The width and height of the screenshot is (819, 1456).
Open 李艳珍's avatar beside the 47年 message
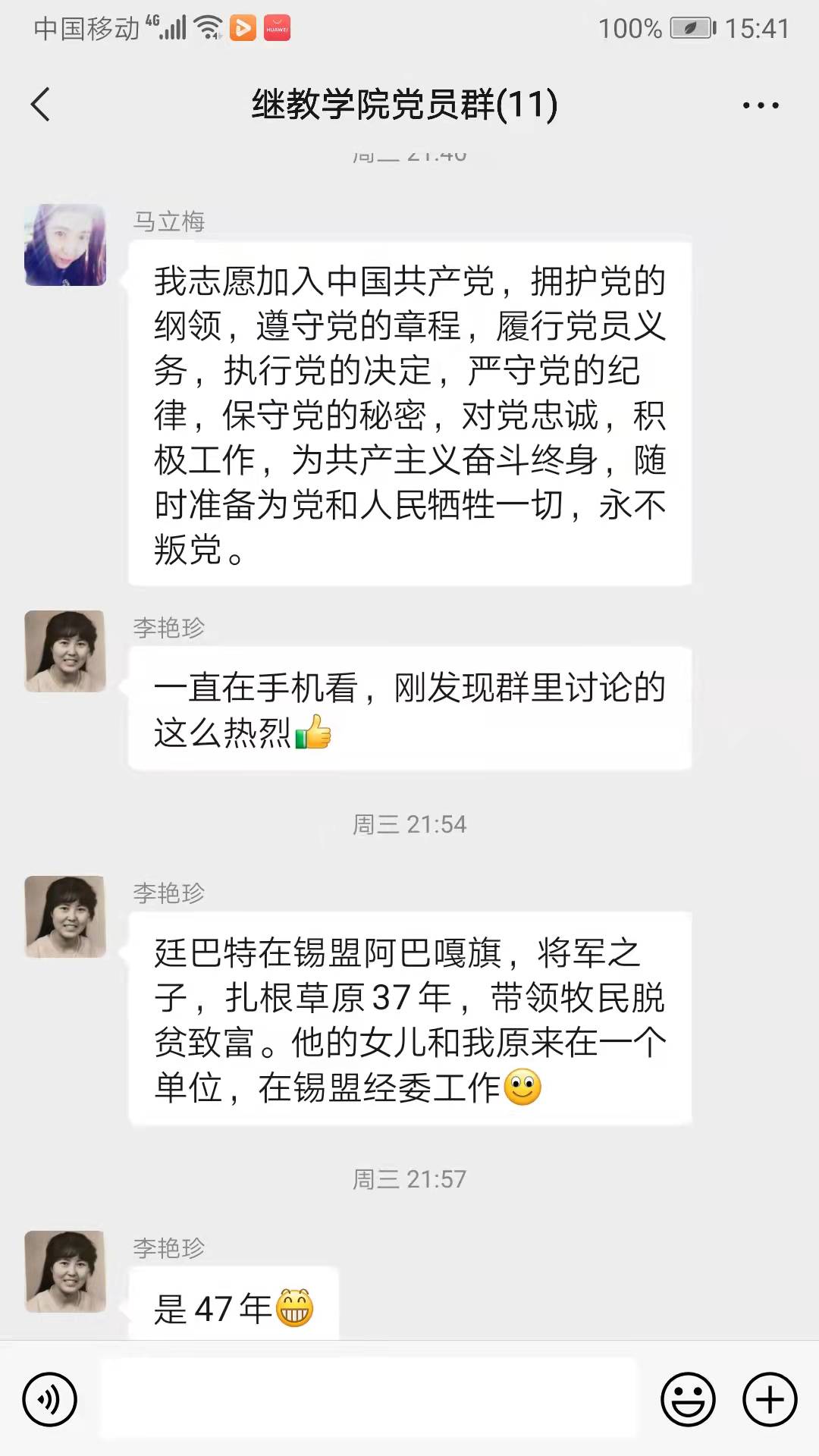(x=65, y=1272)
